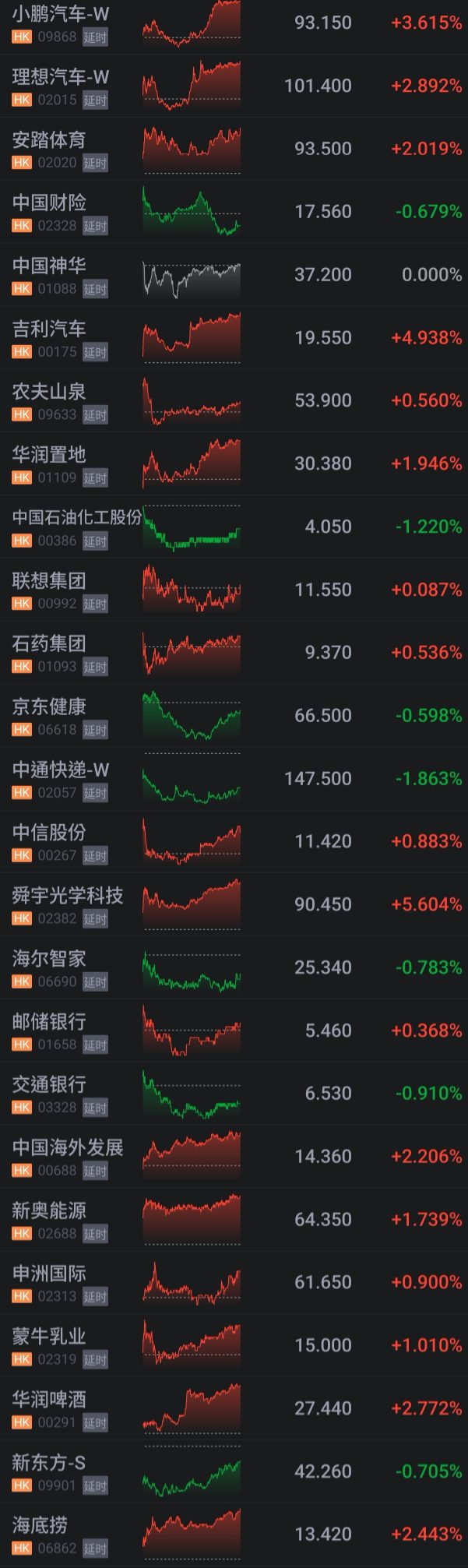This screenshot has height=1568, width=468.
Task: Select the 安踏体育 stock row
Action: pos(234,149)
